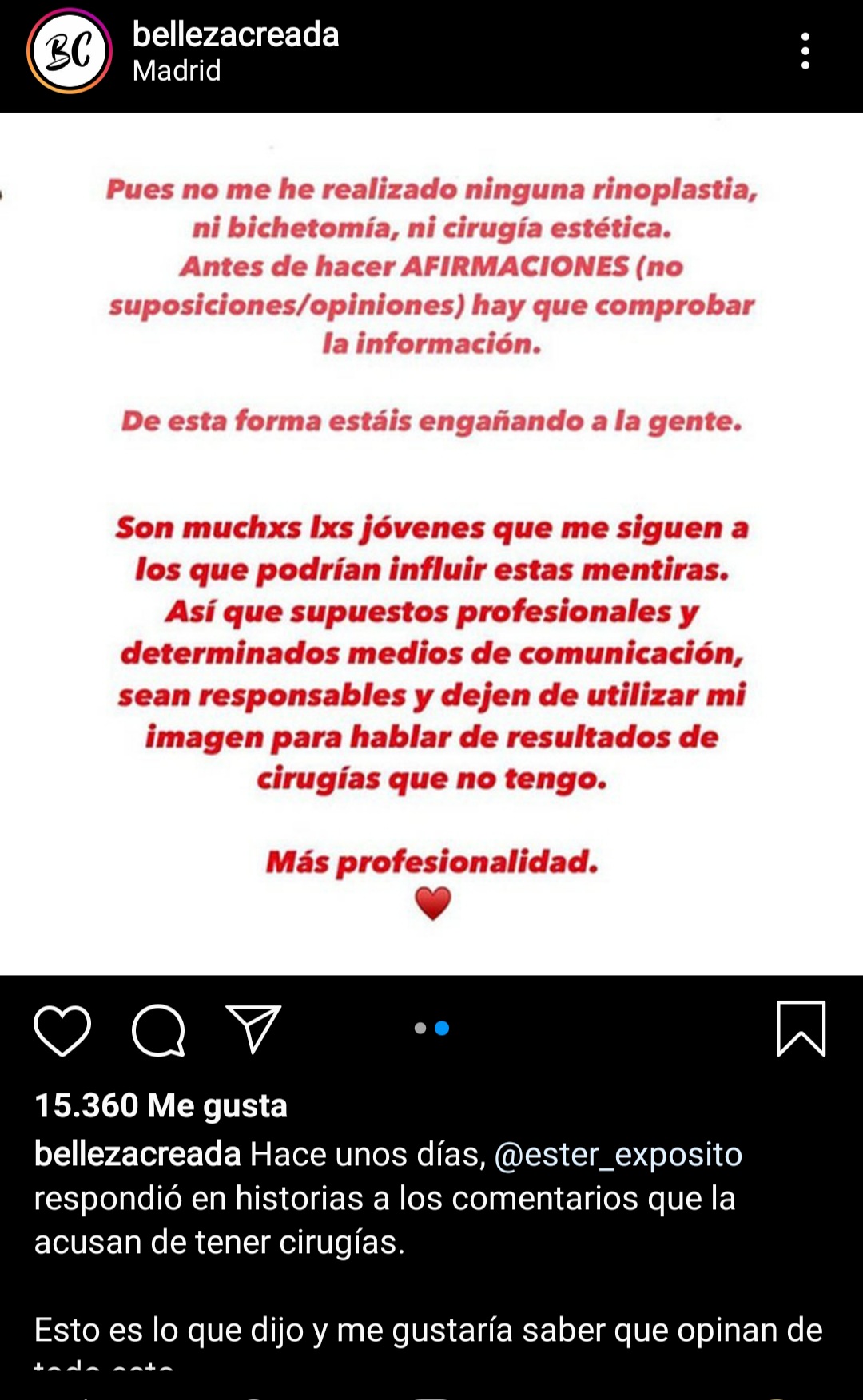The height and width of the screenshot is (1400, 863).
Task: Open the three-dot overflow menu
Action: [x=805, y=51]
